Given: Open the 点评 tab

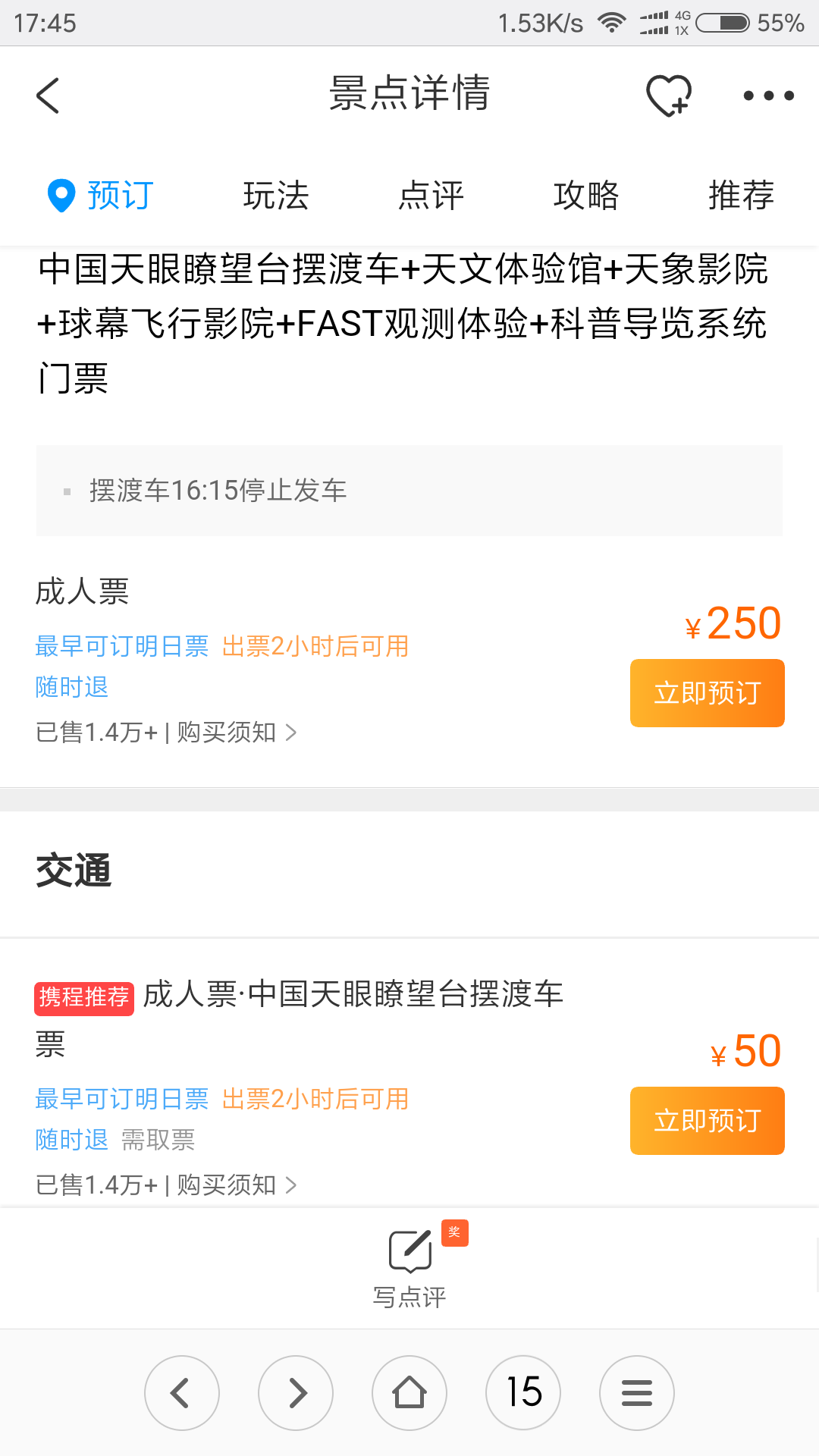Looking at the screenshot, I should [431, 196].
